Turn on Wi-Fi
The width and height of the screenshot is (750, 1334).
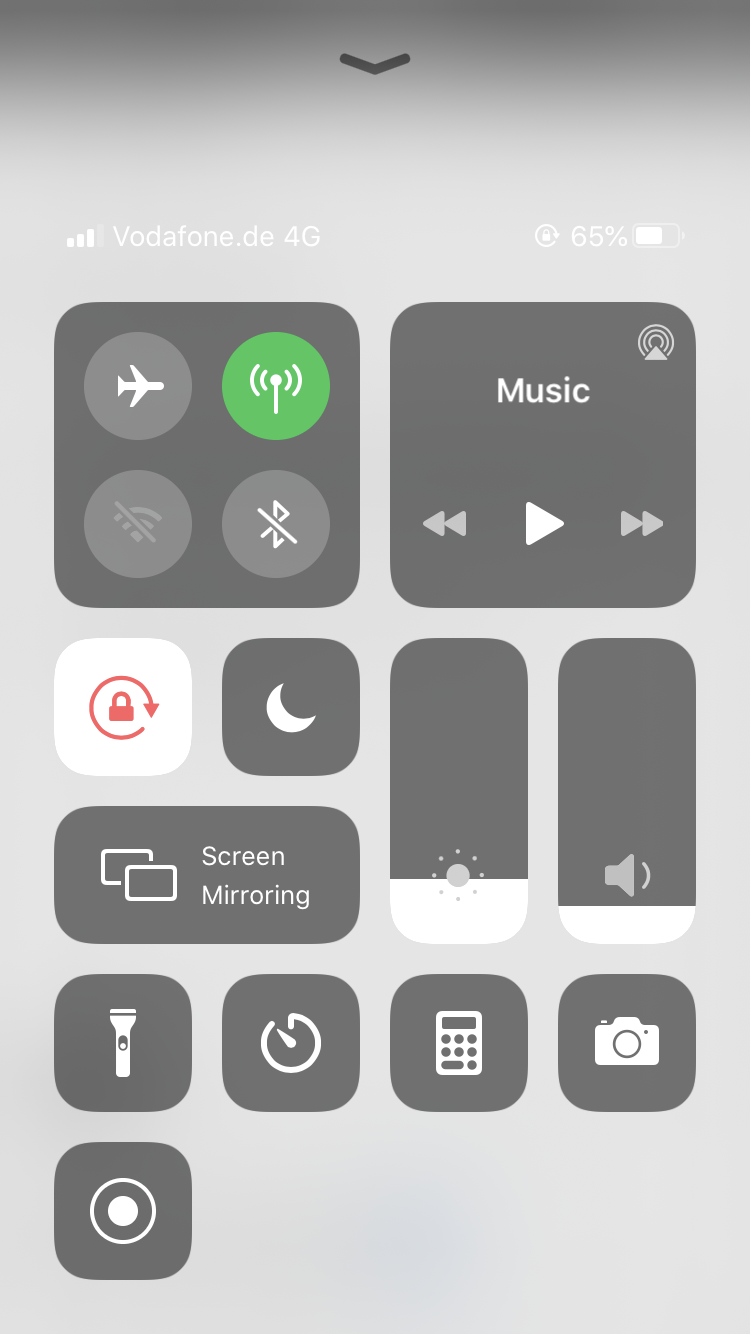(x=138, y=523)
